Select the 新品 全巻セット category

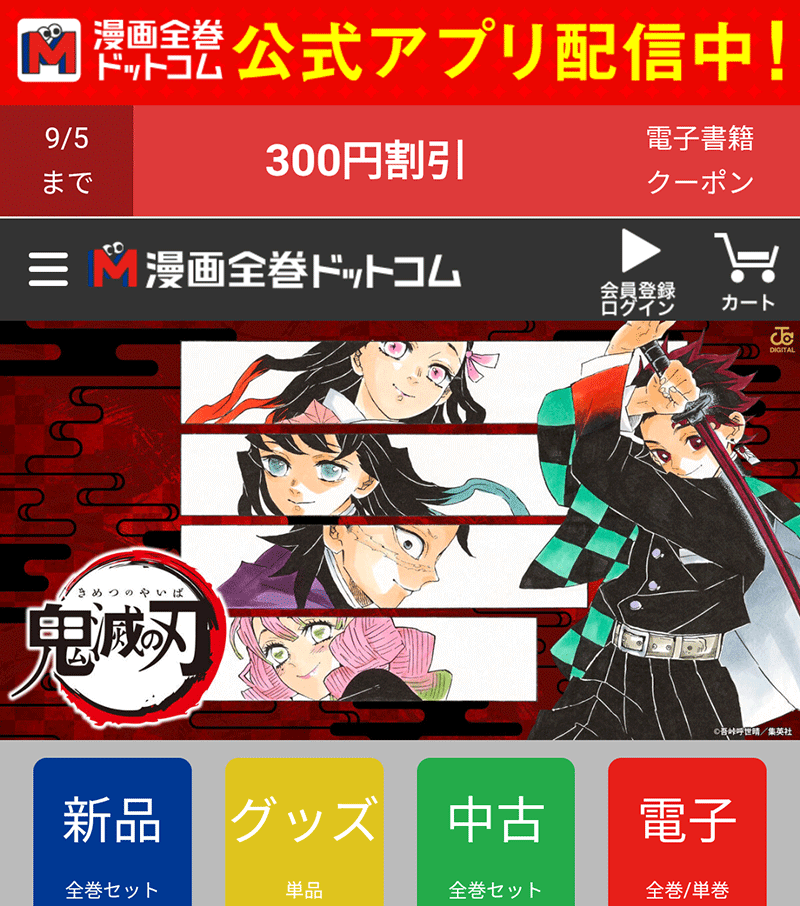112,832
